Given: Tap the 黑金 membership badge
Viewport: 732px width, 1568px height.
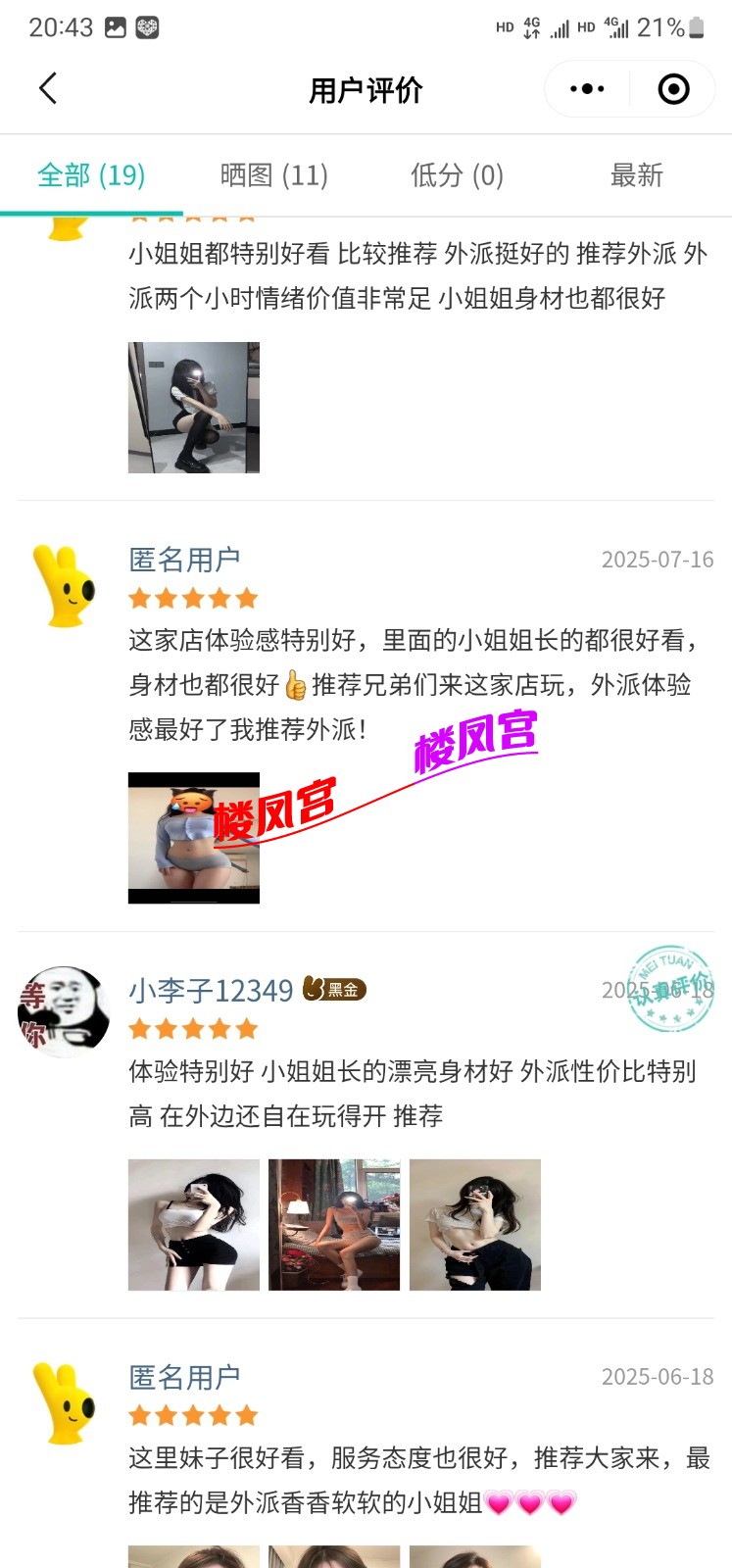Looking at the screenshot, I should [331, 990].
